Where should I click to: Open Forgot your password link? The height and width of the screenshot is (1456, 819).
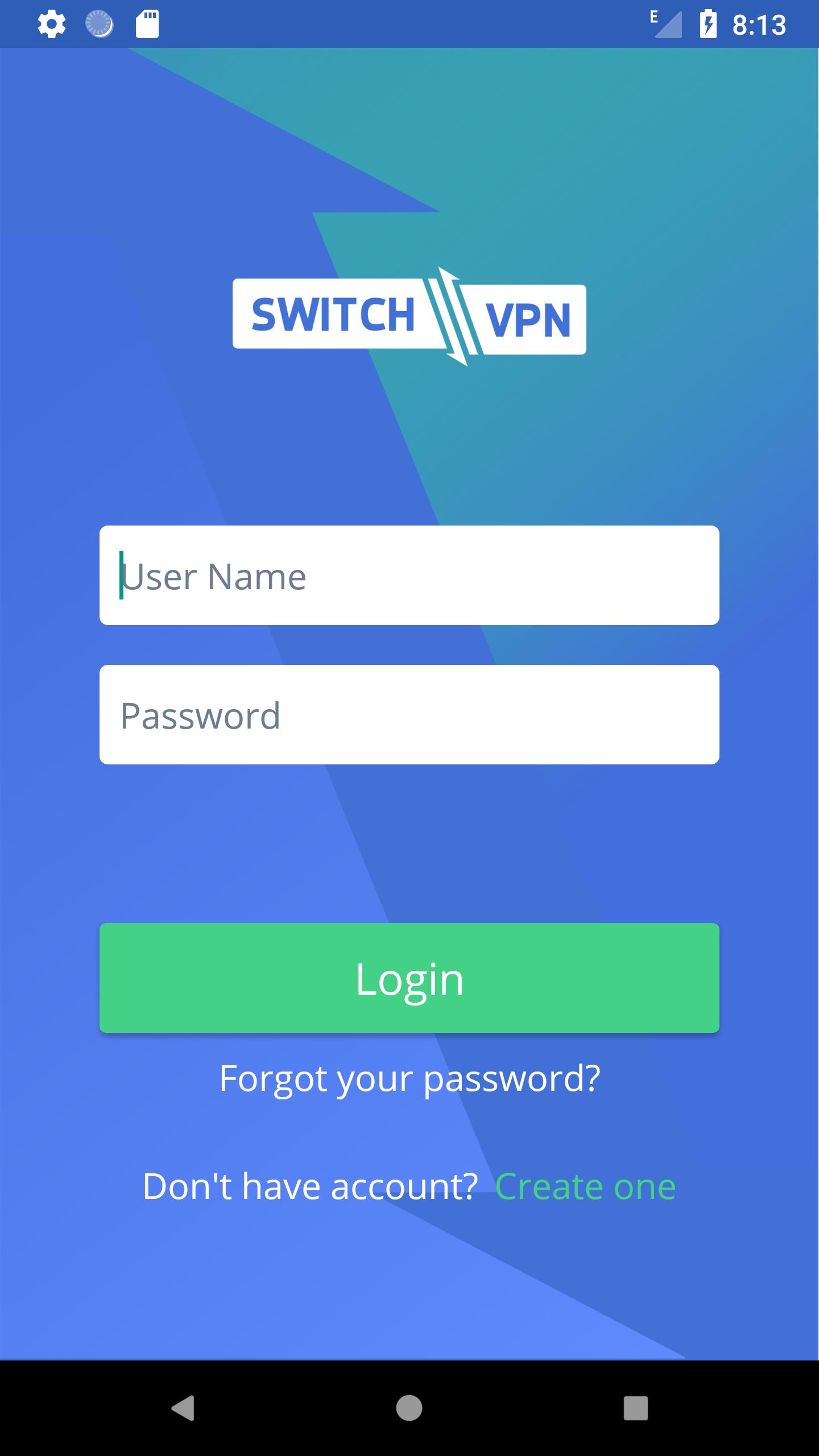tap(409, 1078)
